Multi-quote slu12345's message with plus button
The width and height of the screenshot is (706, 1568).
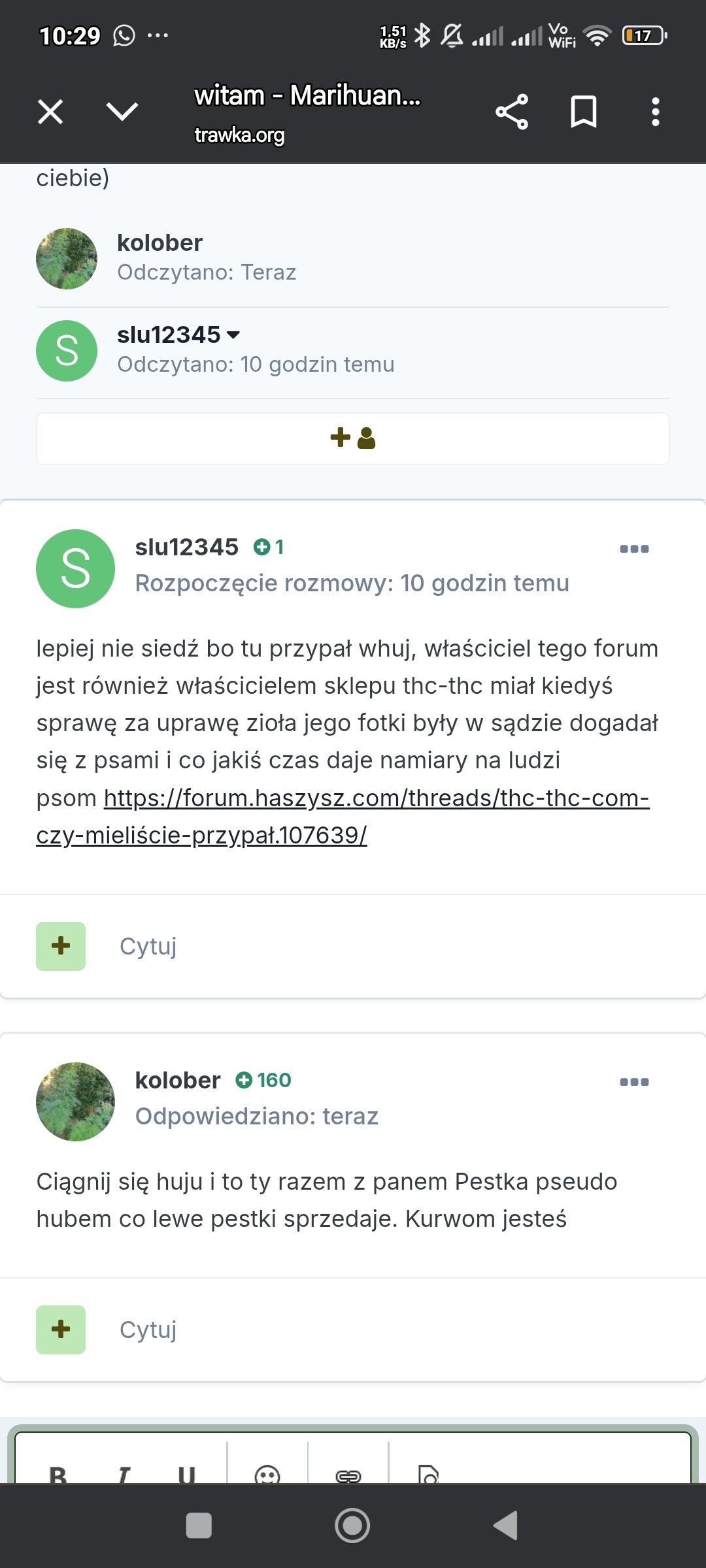pos(61,946)
